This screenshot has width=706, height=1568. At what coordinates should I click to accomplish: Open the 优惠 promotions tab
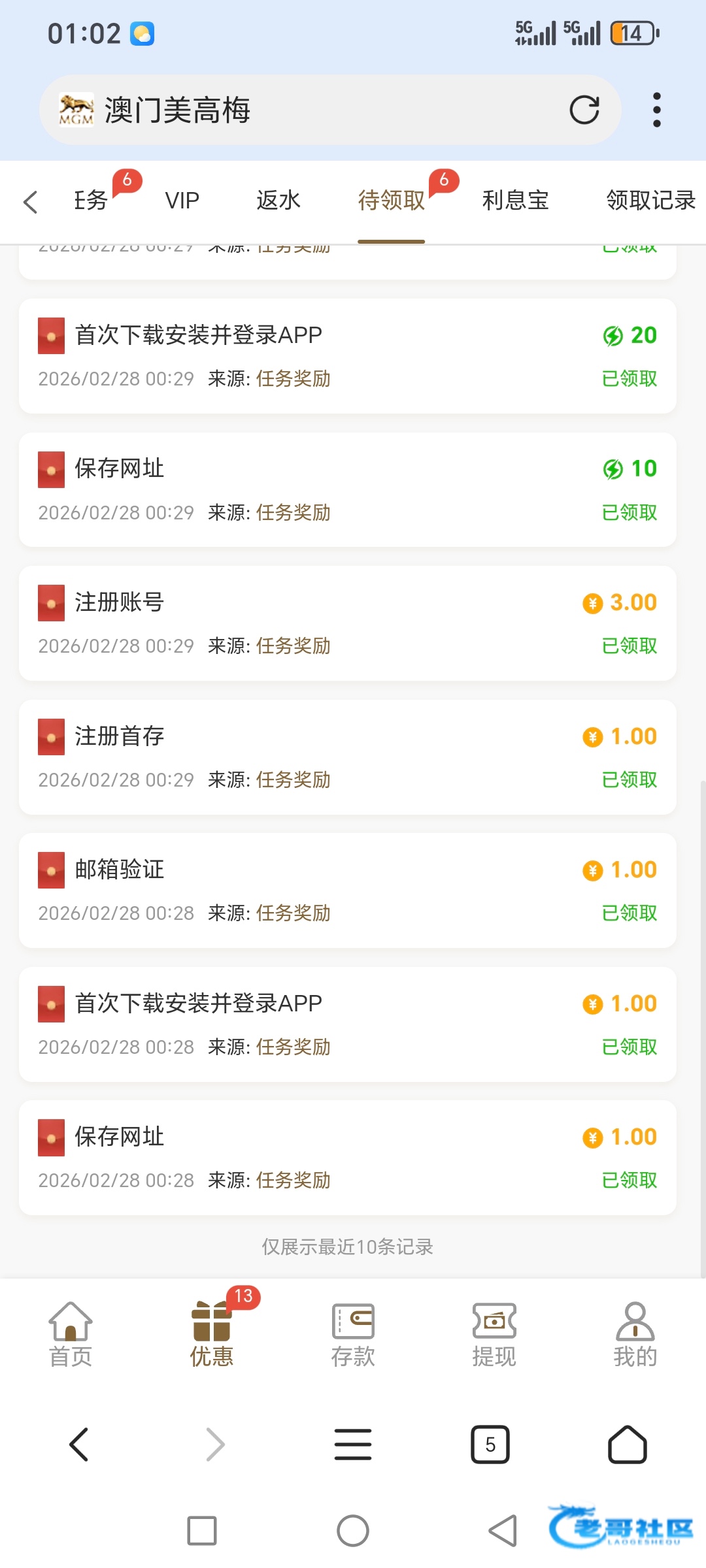(211, 1334)
